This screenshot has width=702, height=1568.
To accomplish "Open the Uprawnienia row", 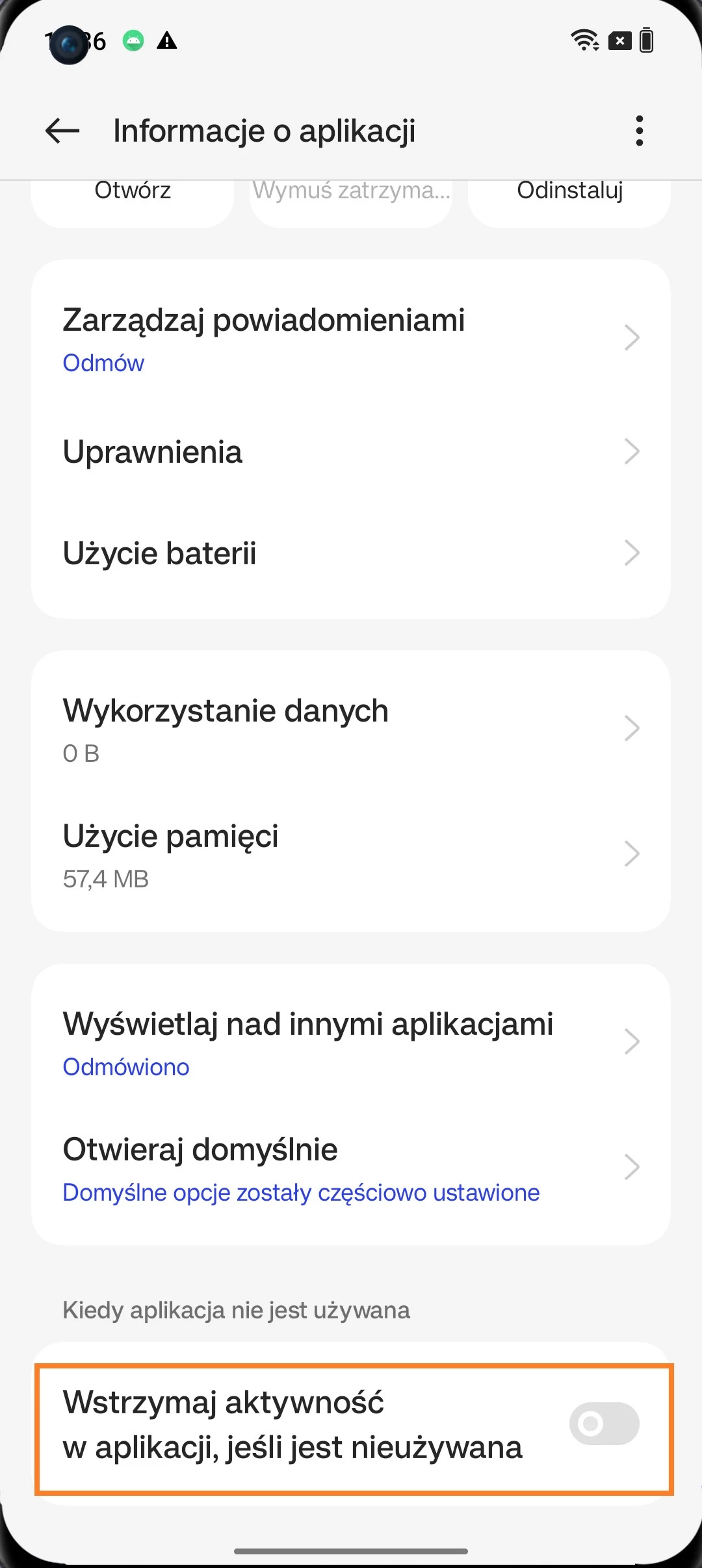I will click(x=351, y=452).
